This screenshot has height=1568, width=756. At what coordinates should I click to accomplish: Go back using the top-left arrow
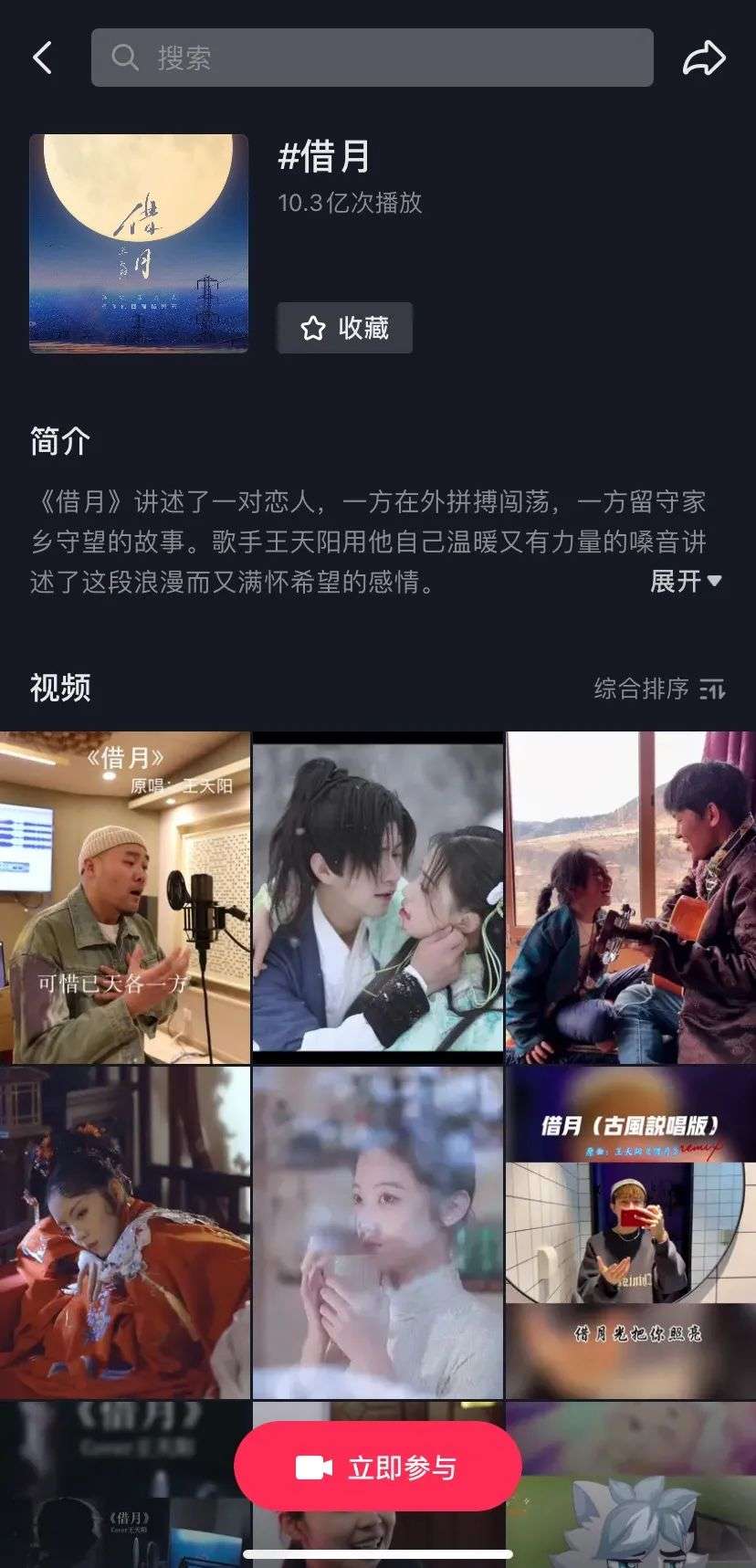(42, 58)
